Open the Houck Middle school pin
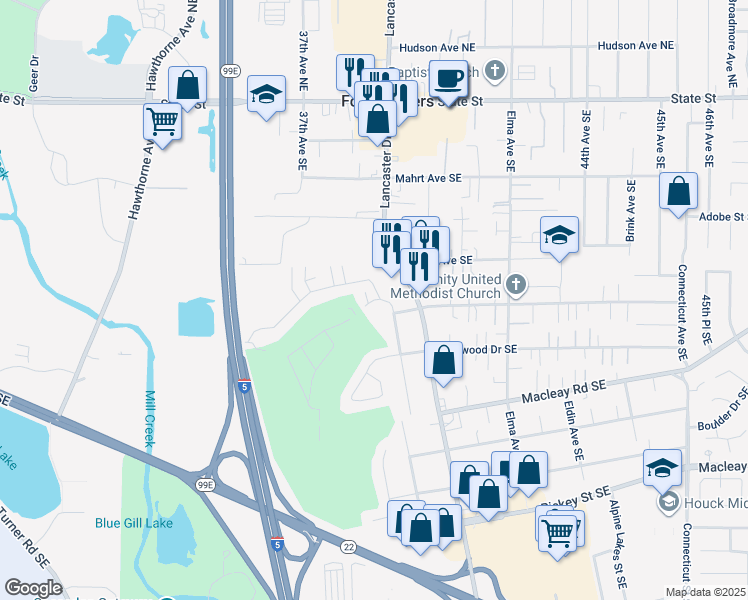Screen dimensions: 748x600 click(668, 503)
